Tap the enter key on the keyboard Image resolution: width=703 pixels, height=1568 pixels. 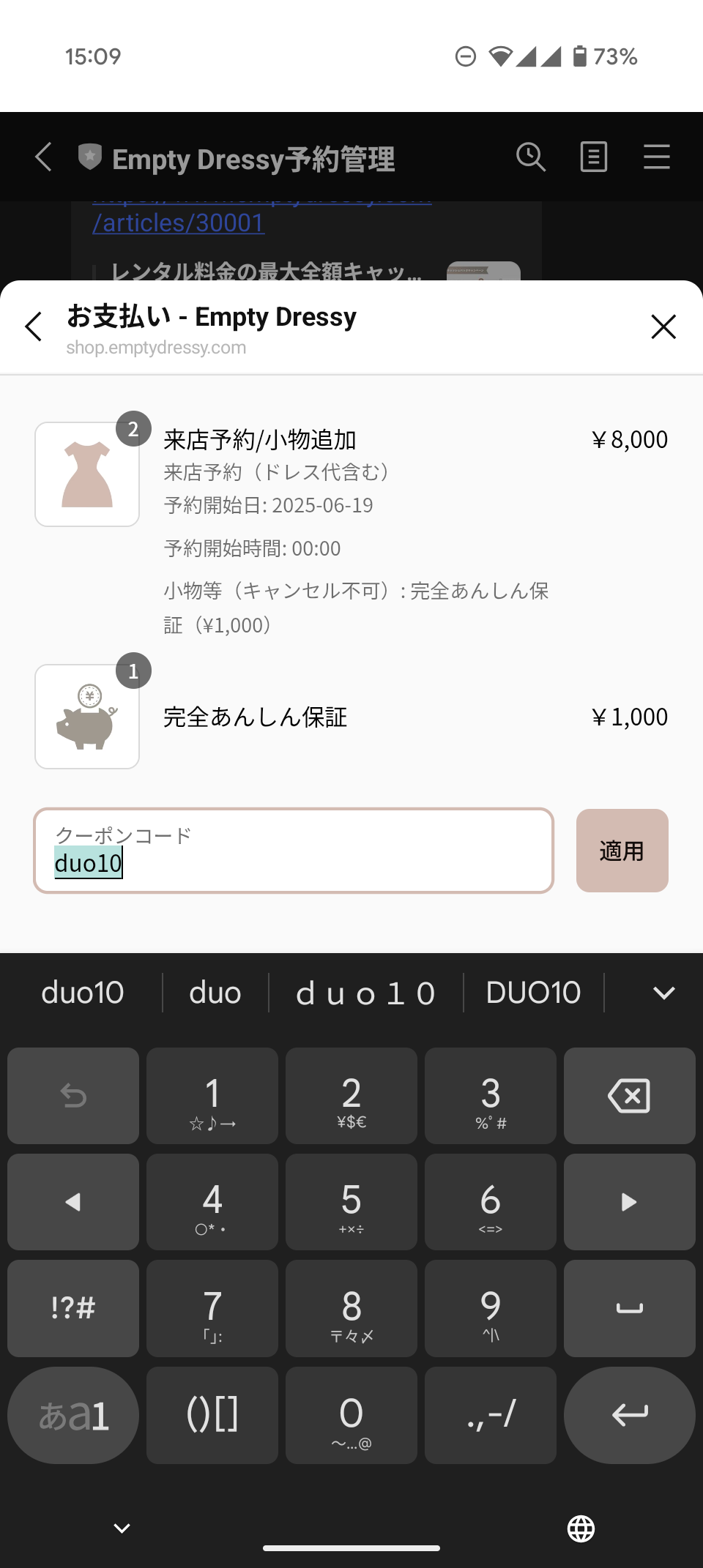[x=629, y=1415]
